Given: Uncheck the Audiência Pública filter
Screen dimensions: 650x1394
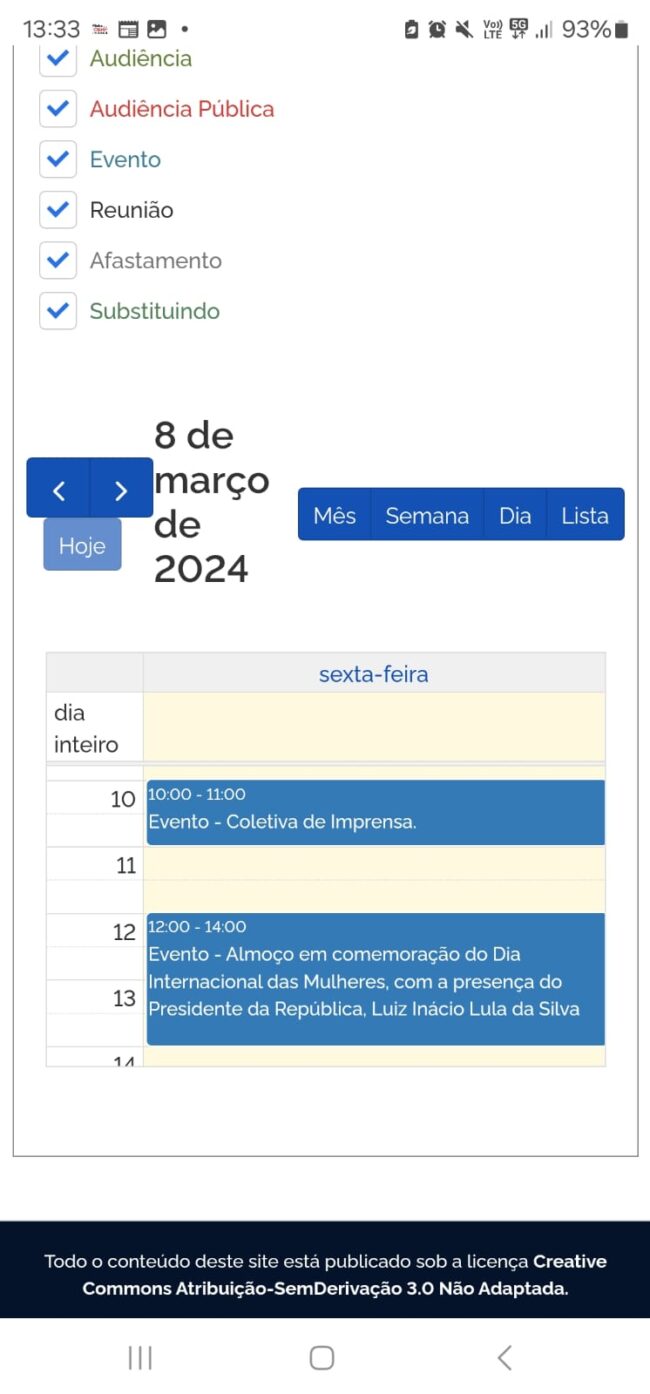Looking at the screenshot, I should coord(58,108).
